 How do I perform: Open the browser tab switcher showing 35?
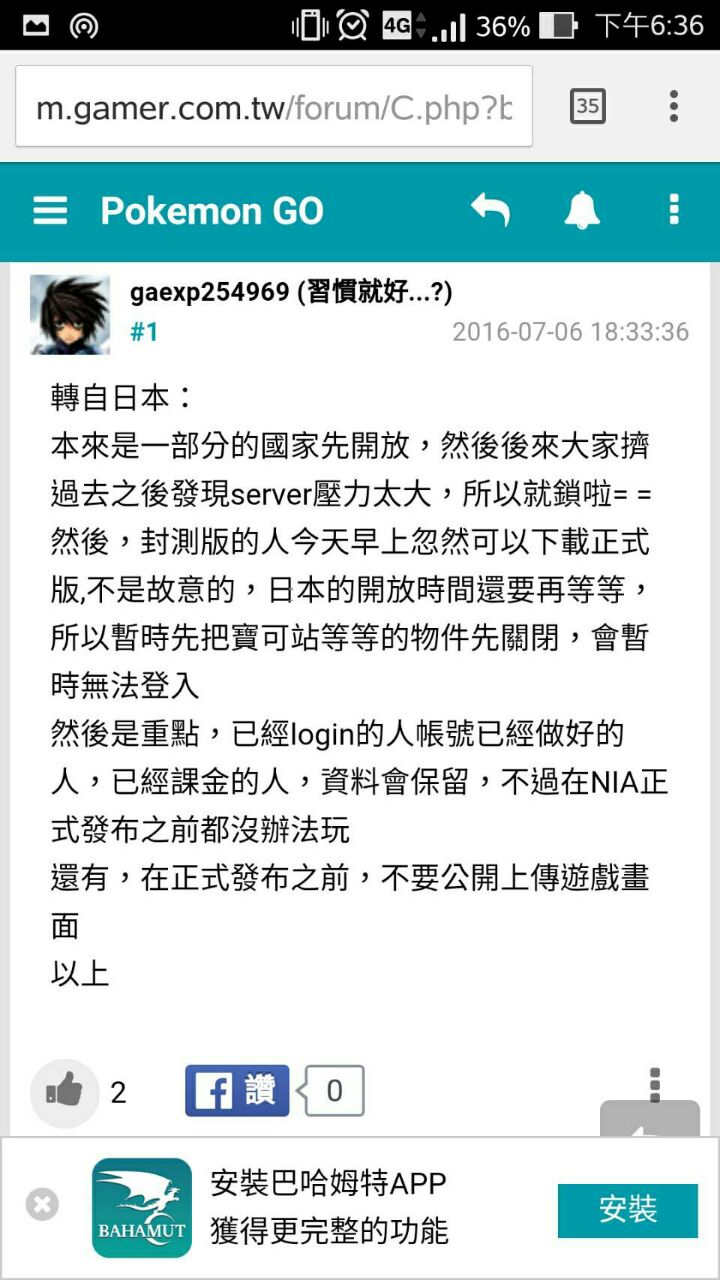click(x=587, y=106)
